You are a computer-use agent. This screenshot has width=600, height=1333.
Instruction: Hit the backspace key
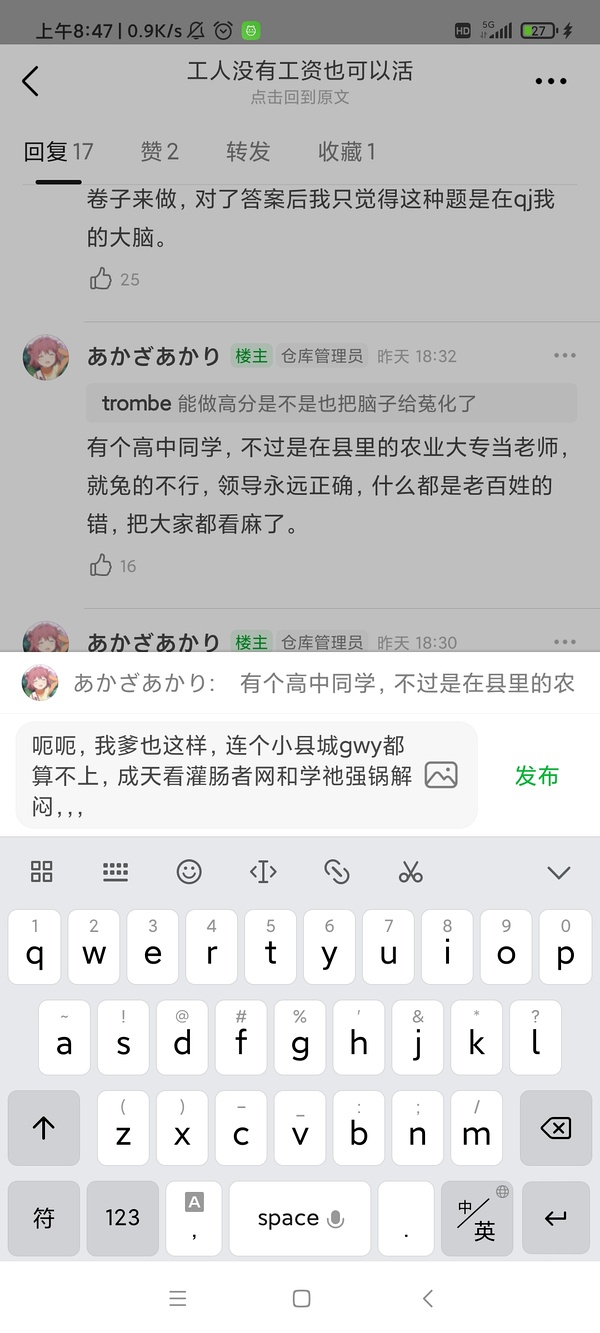(x=555, y=1129)
